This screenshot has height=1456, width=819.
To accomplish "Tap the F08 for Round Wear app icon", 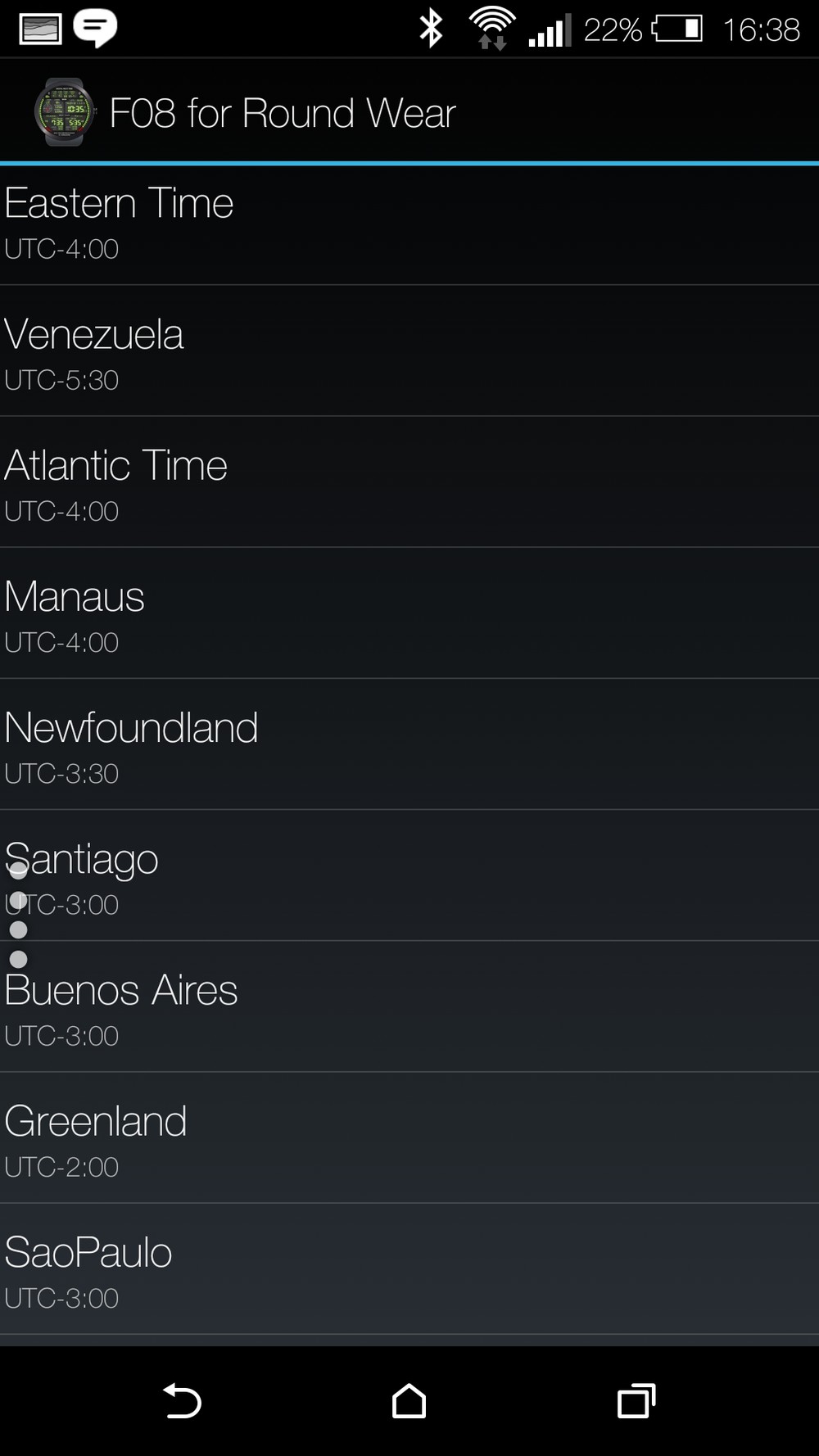I will pyautogui.click(x=63, y=112).
